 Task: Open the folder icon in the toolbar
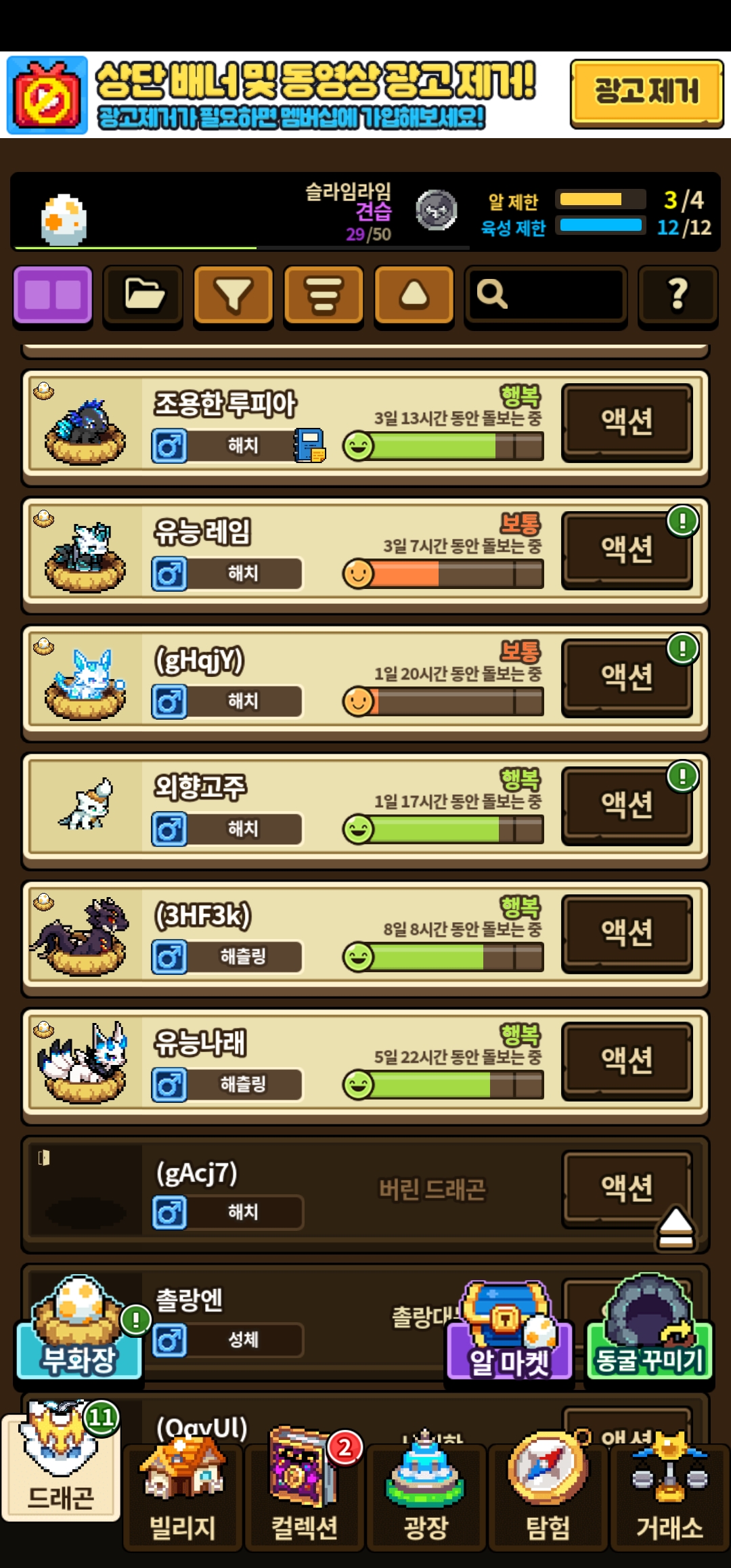[143, 295]
